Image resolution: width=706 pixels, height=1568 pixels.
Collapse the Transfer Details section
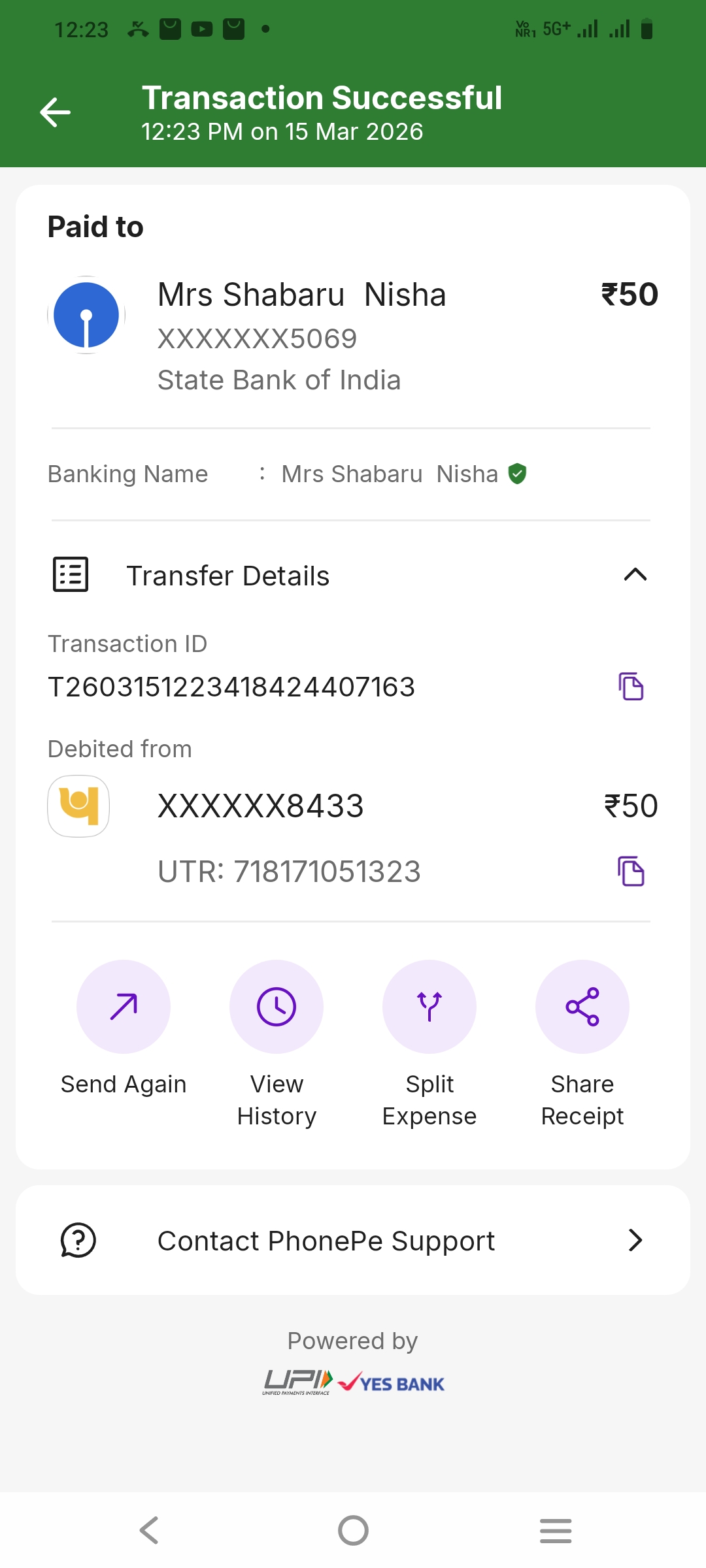635,575
